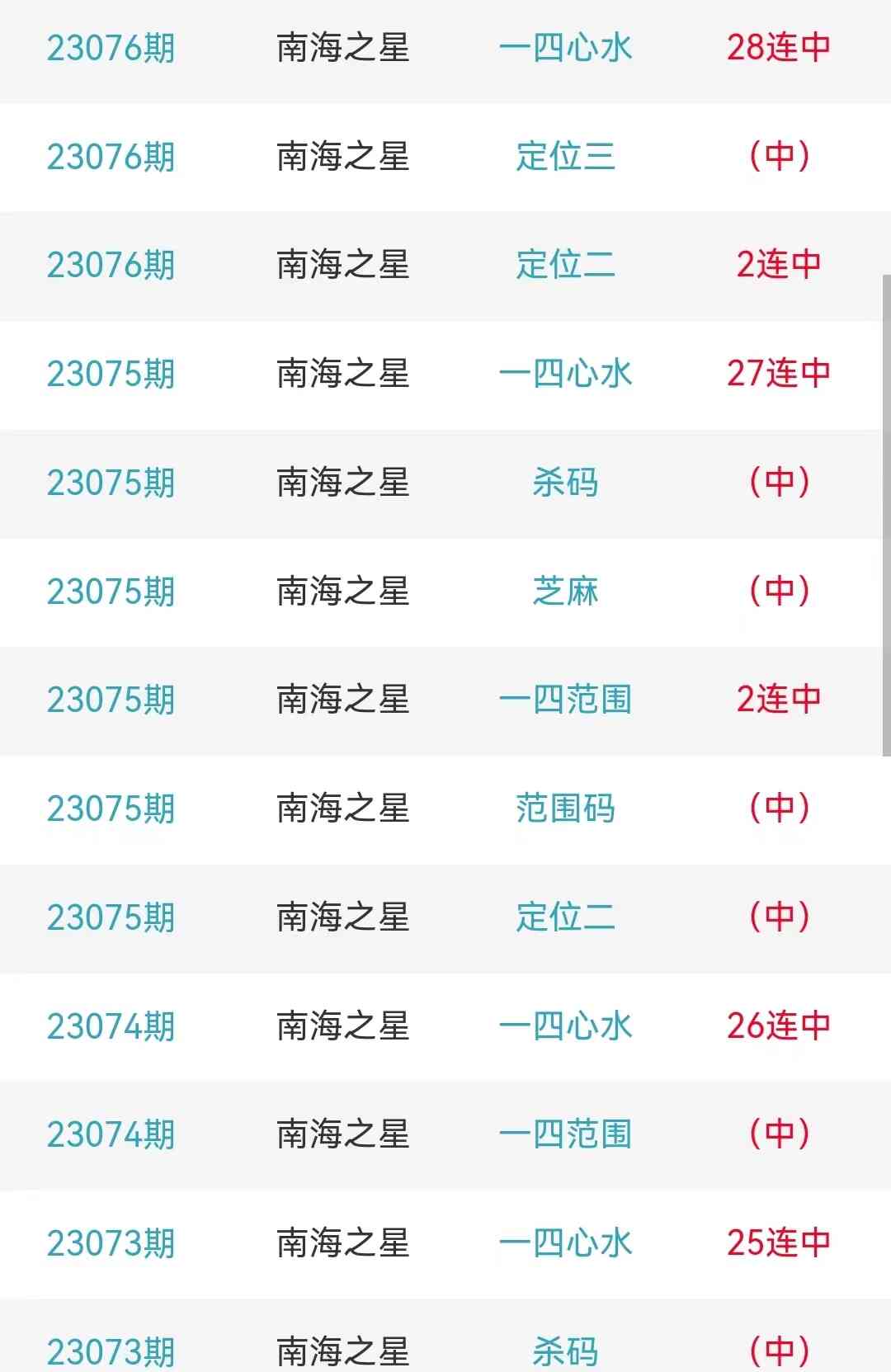Open the 23076期 定位二 entry

565,265
